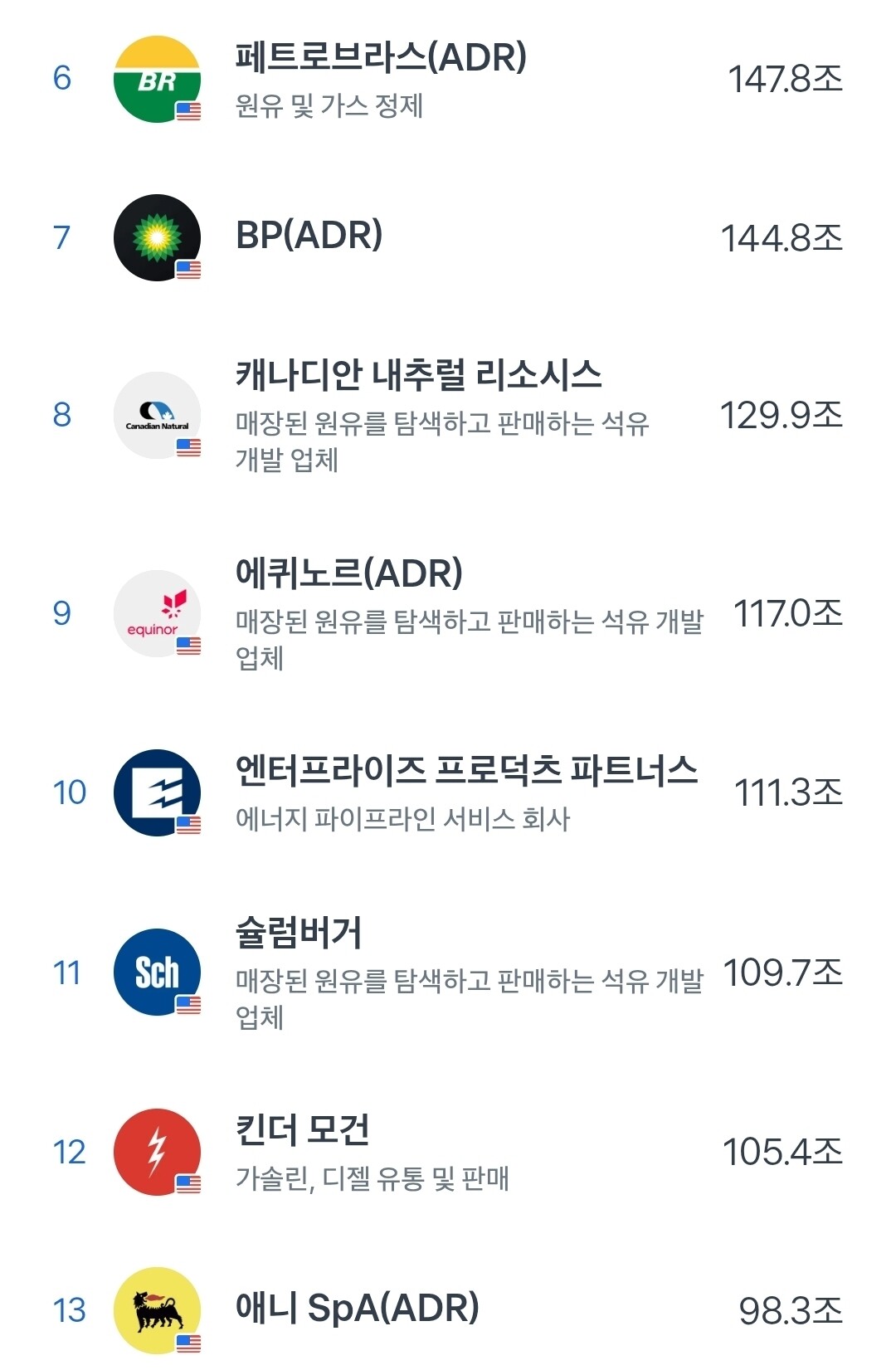The height and width of the screenshot is (1370, 896).
Task: Open 킨더 모건 stock details
Action: 448,1152
